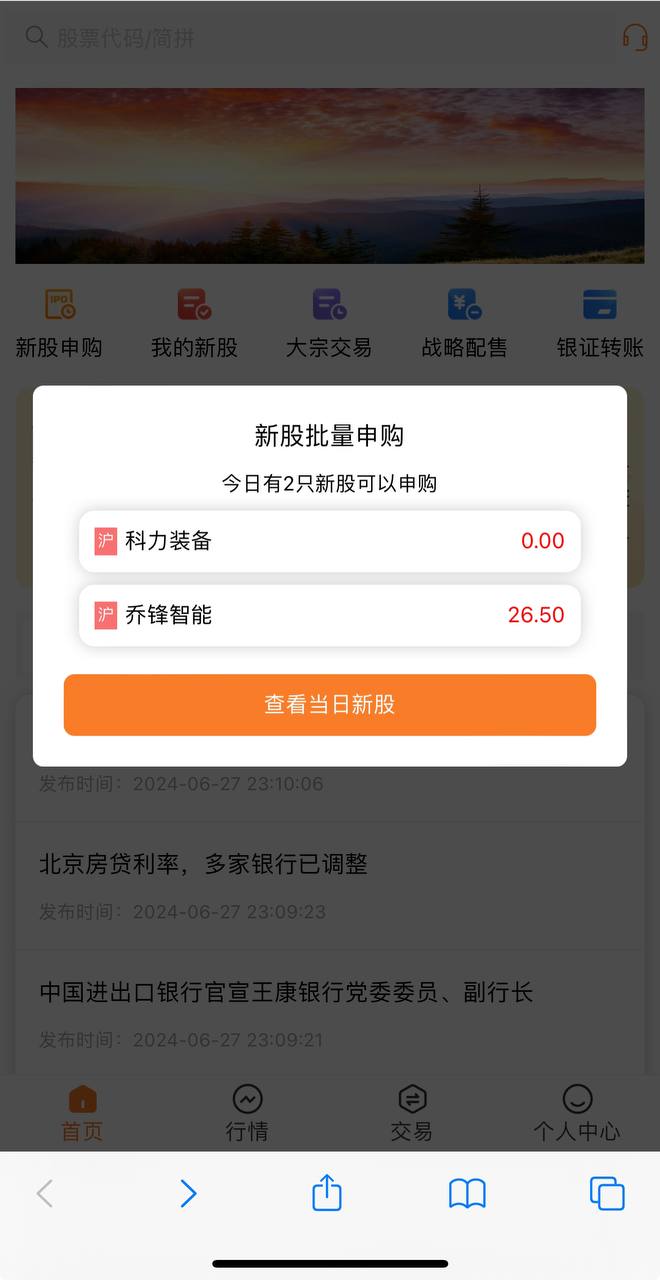Open browser bookmarks
This screenshot has height=1280, width=660.
pyautogui.click(x=467, y=1193)
